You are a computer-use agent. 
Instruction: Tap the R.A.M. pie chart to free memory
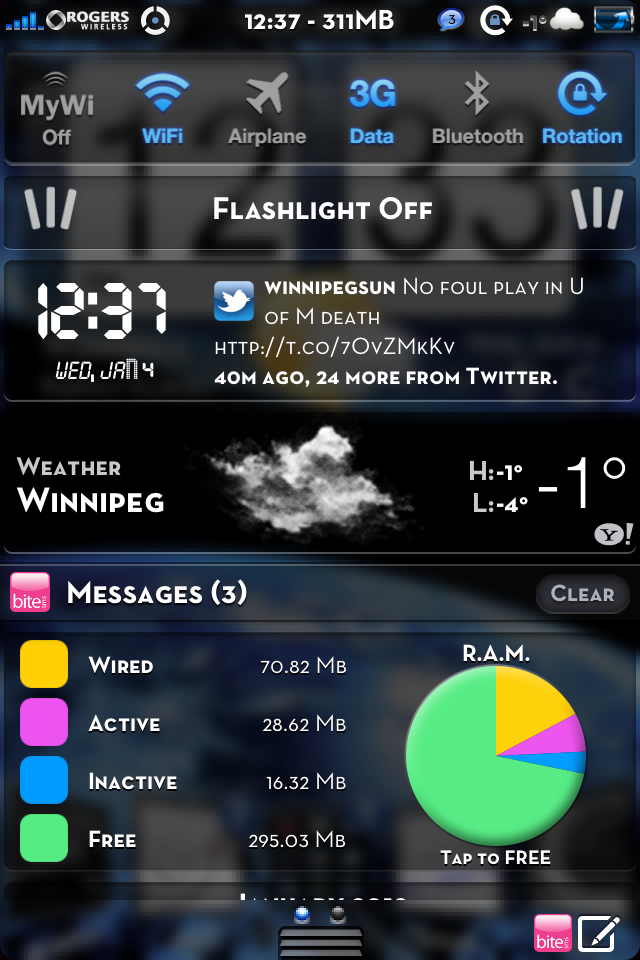(x=495, y=757)
